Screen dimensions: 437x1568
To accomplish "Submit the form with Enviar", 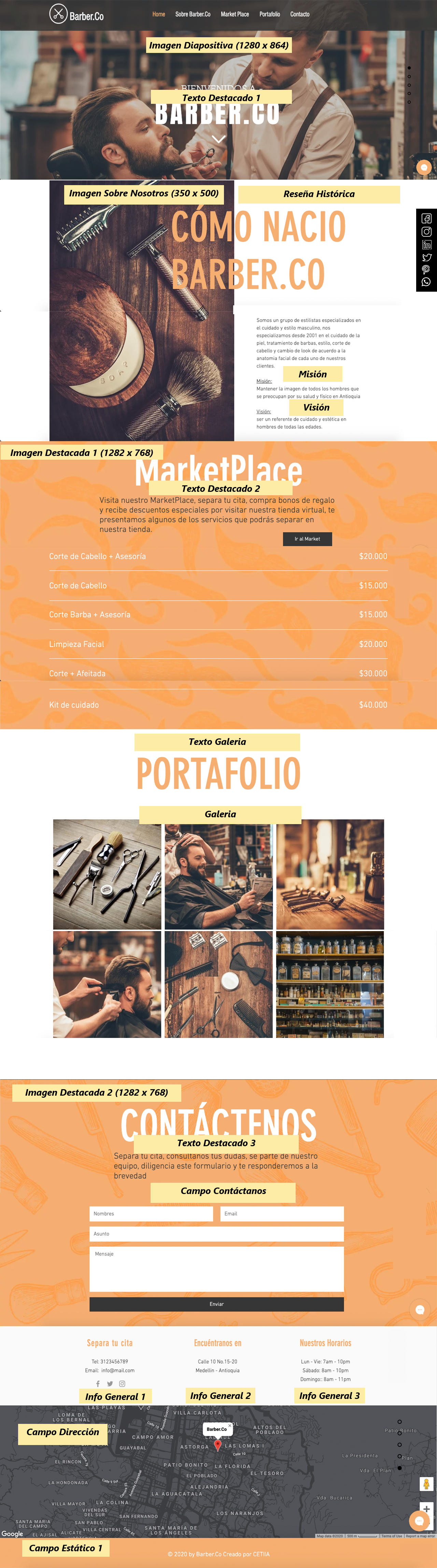I will point(217,1304).
